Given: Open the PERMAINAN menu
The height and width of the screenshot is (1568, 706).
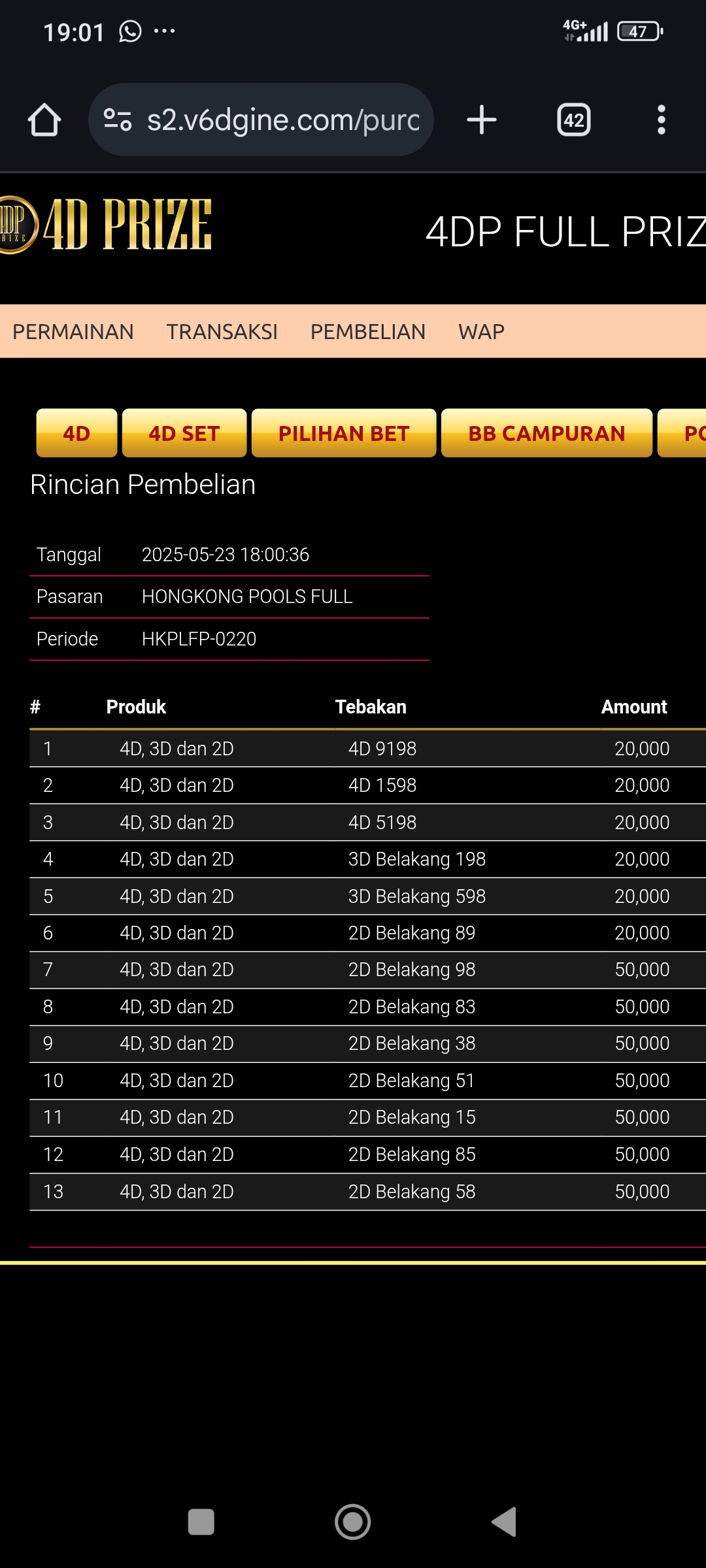Looking at the screenshot, I should click(x=73, y=332).
